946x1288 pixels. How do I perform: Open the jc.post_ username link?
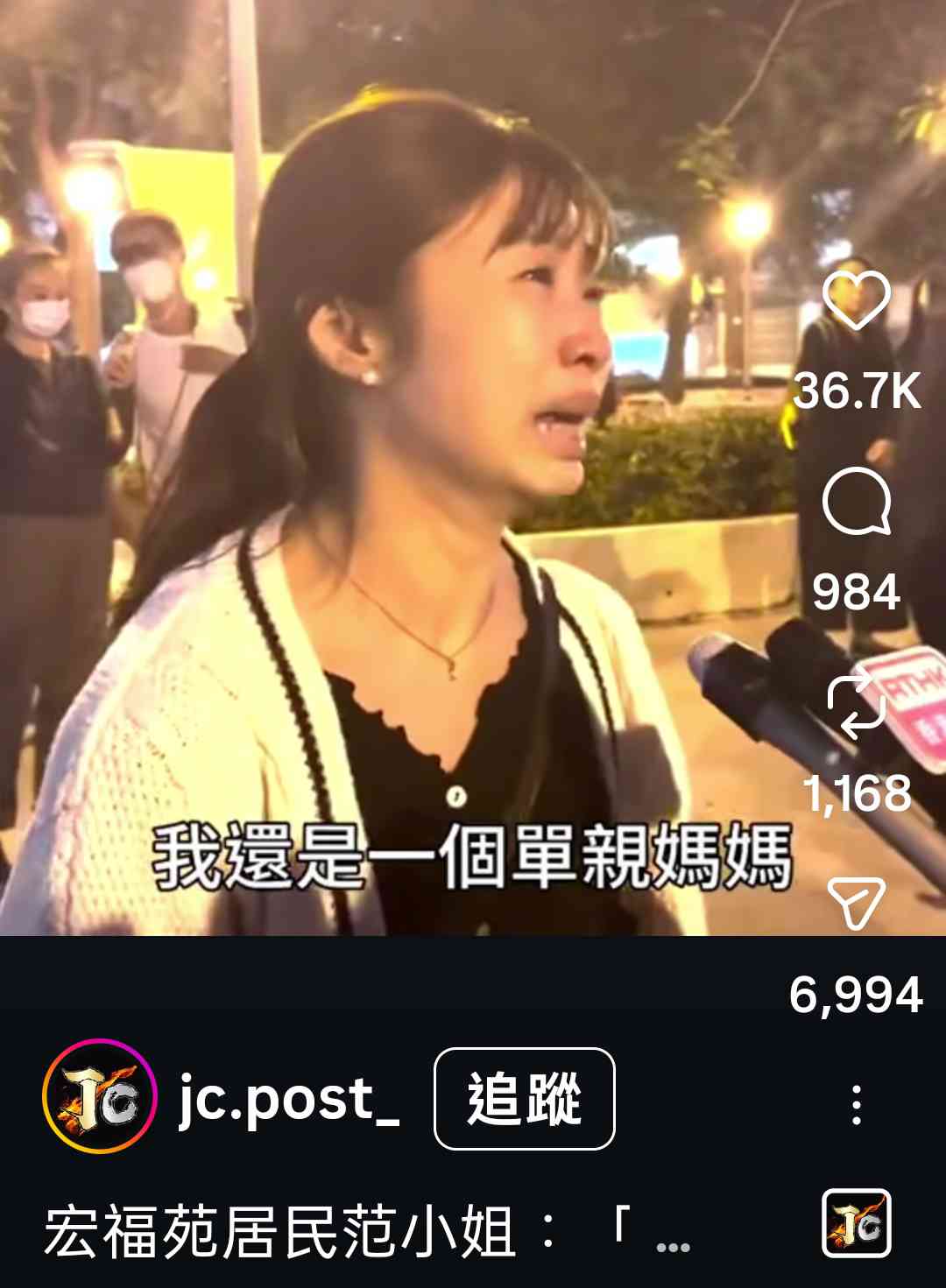point(289,1098)
